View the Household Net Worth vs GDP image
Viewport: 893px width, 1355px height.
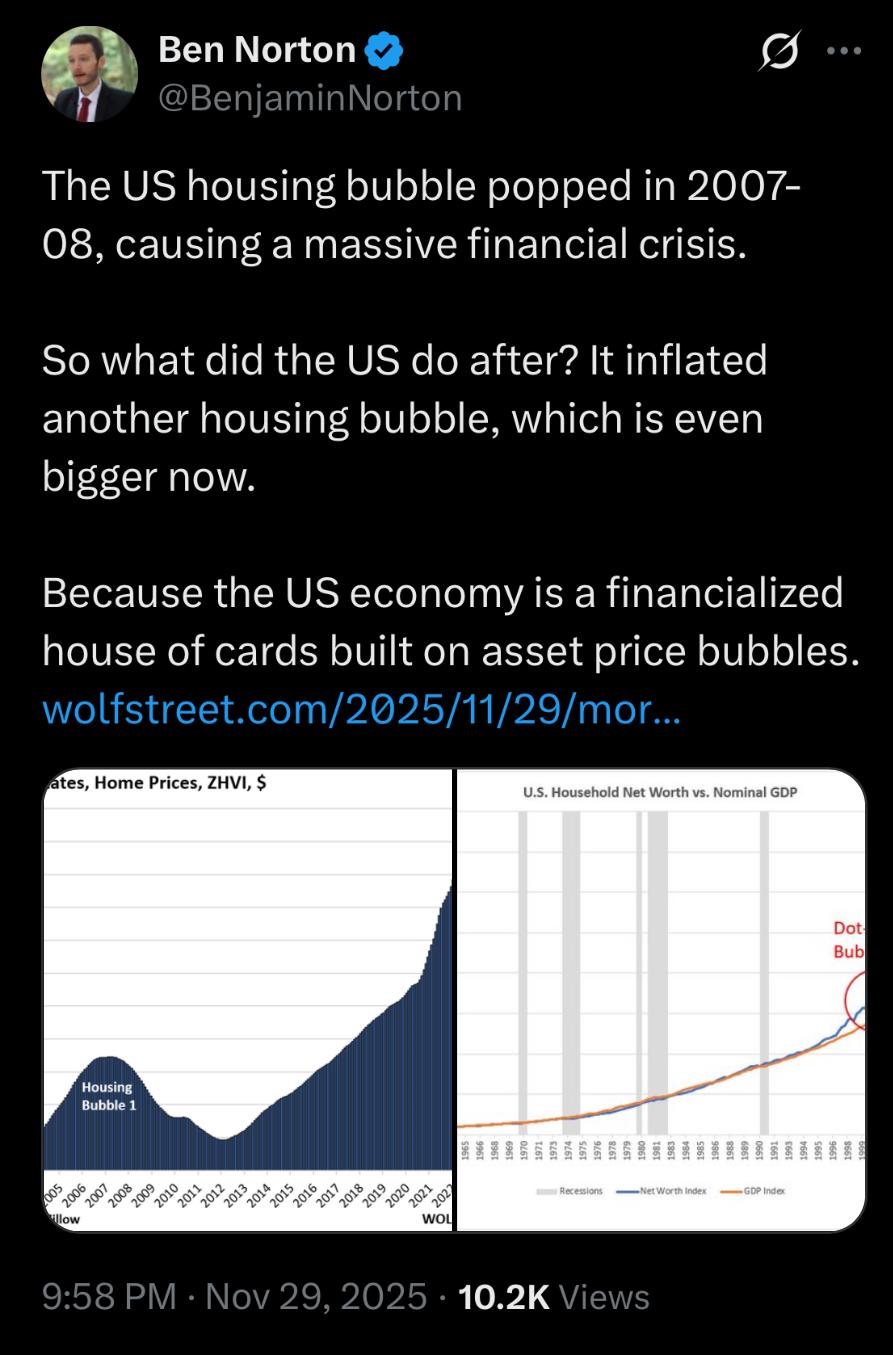pos(661,998)
